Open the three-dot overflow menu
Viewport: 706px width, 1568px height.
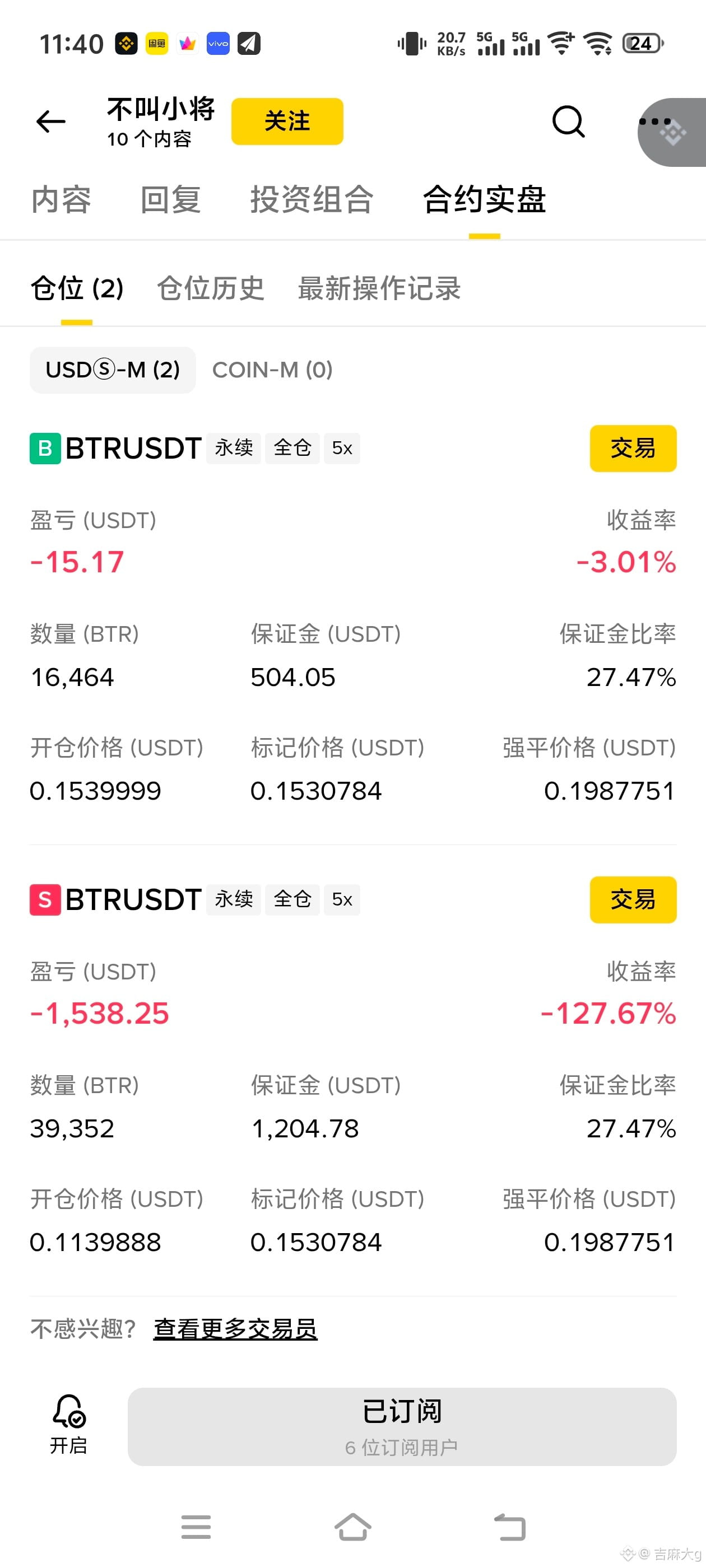click(x=655, y=121)
